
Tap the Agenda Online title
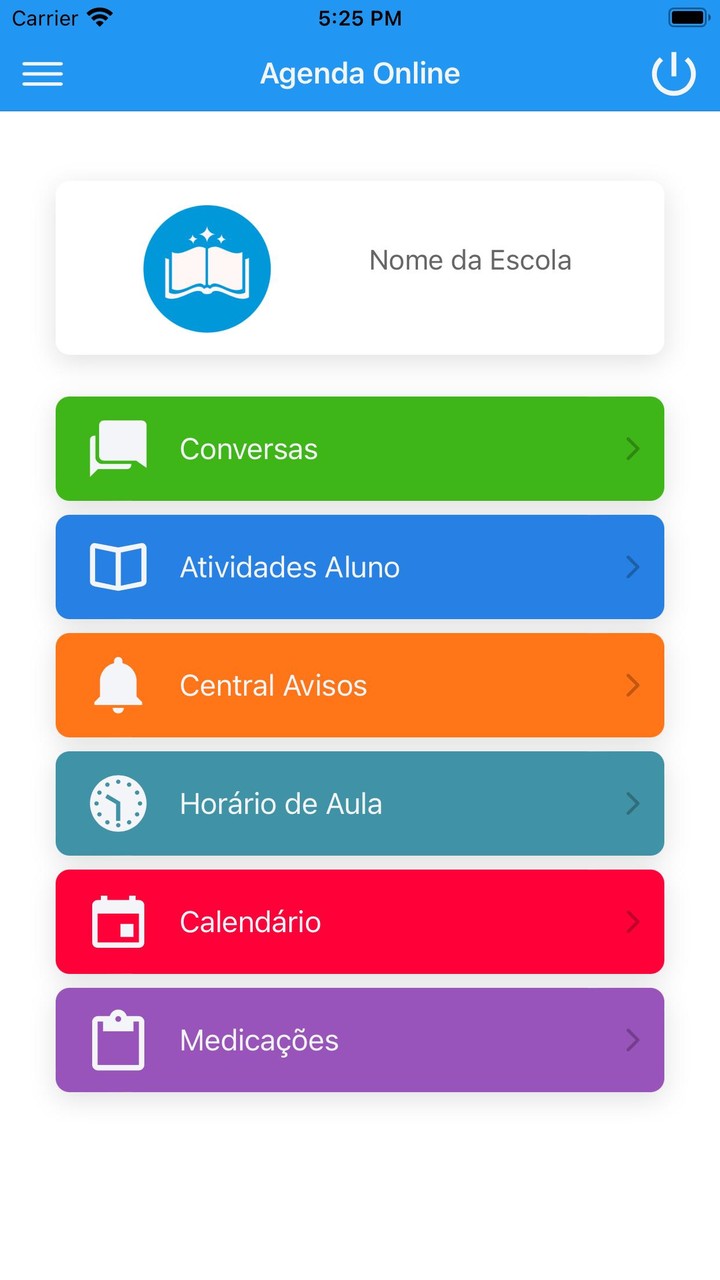pos(360,73)
